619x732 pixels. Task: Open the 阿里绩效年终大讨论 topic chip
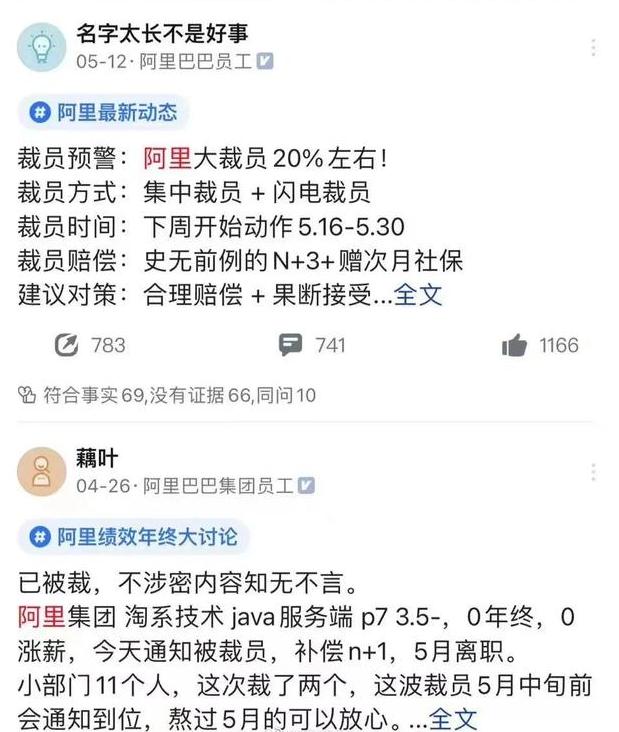tap(133, 537)
